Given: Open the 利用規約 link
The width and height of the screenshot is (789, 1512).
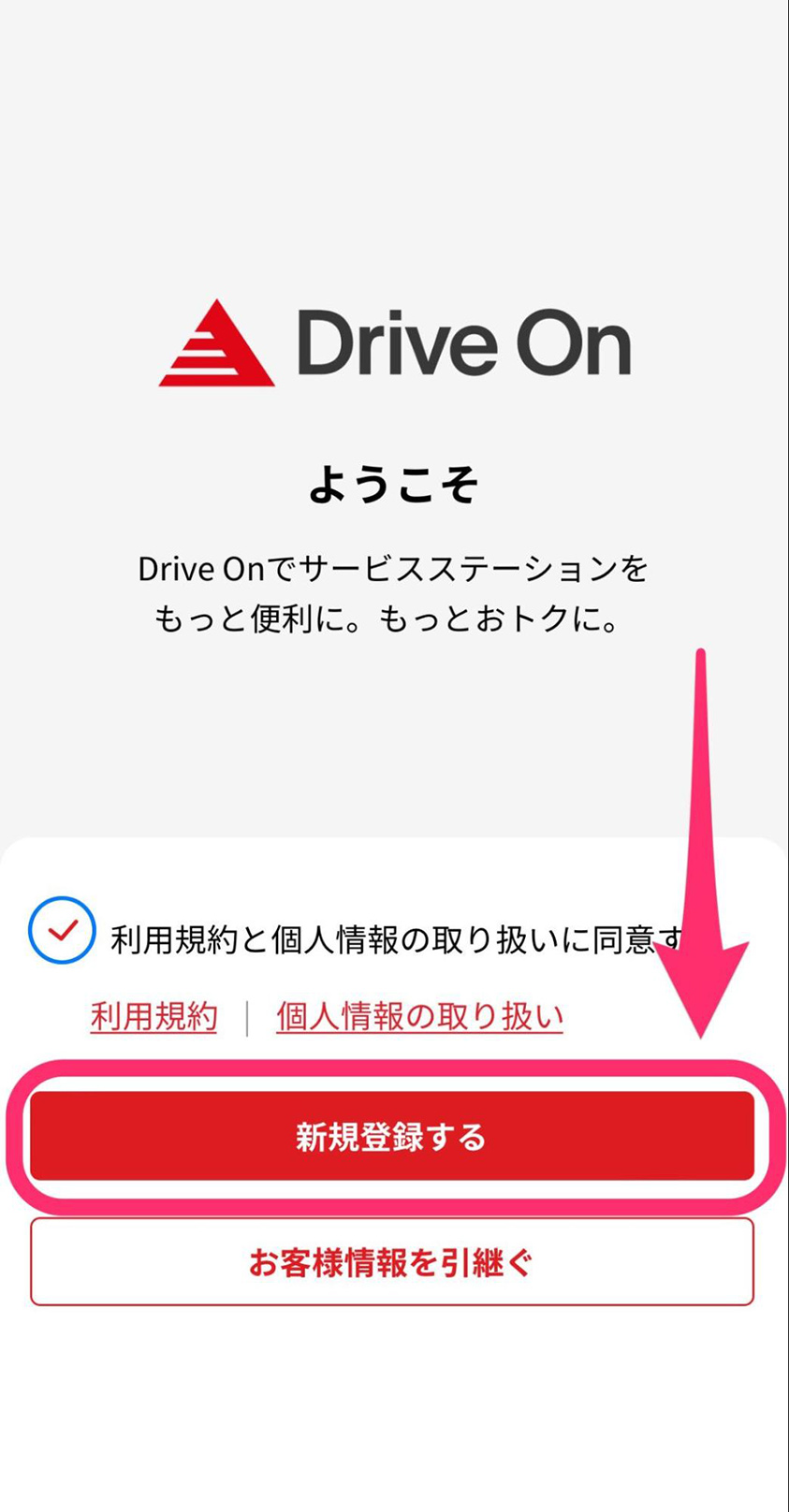Looking at the screenshot, I should pos(153,1016).
